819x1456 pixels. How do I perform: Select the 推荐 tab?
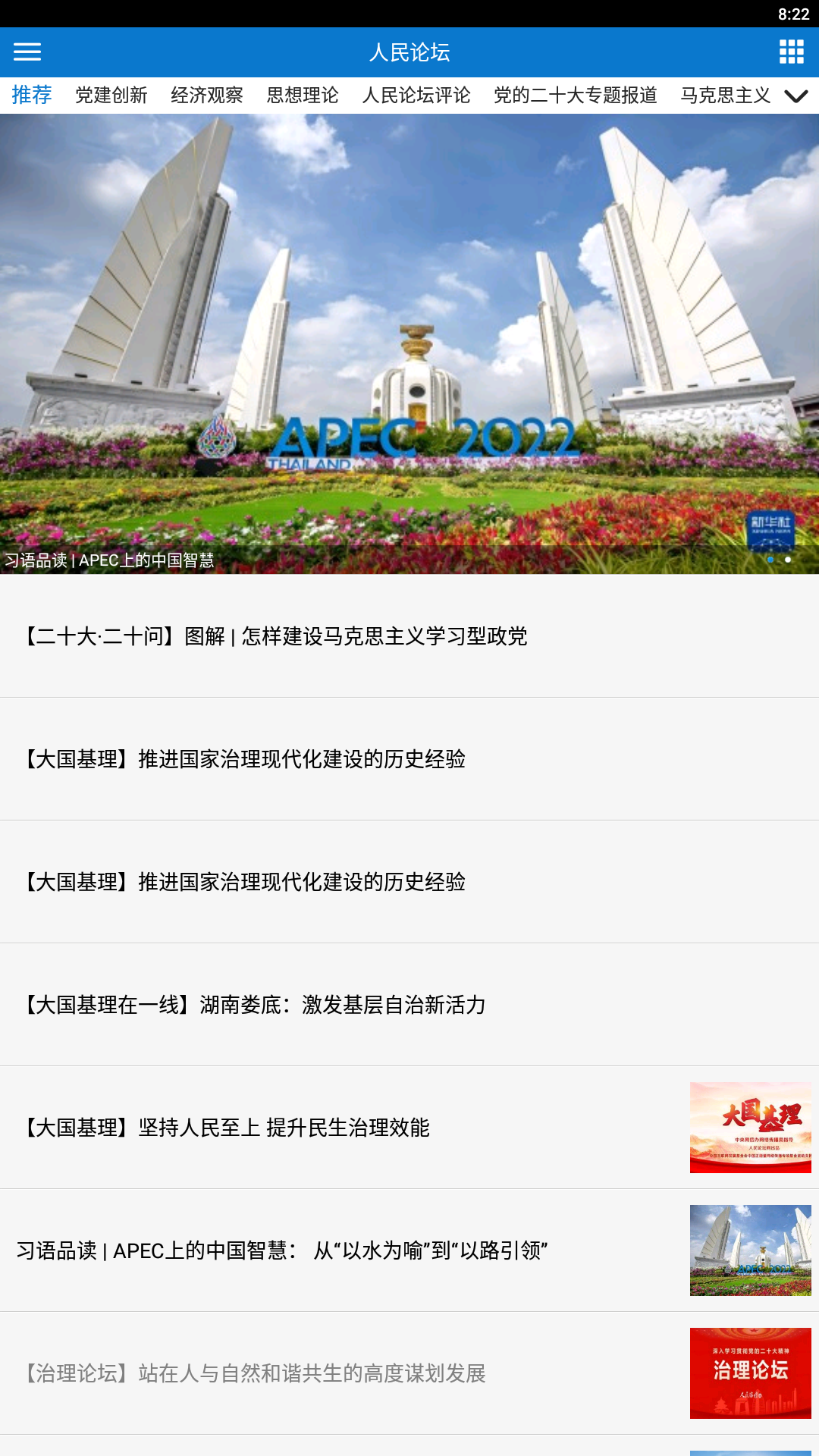pyautogui.click(x=32, y=96)
